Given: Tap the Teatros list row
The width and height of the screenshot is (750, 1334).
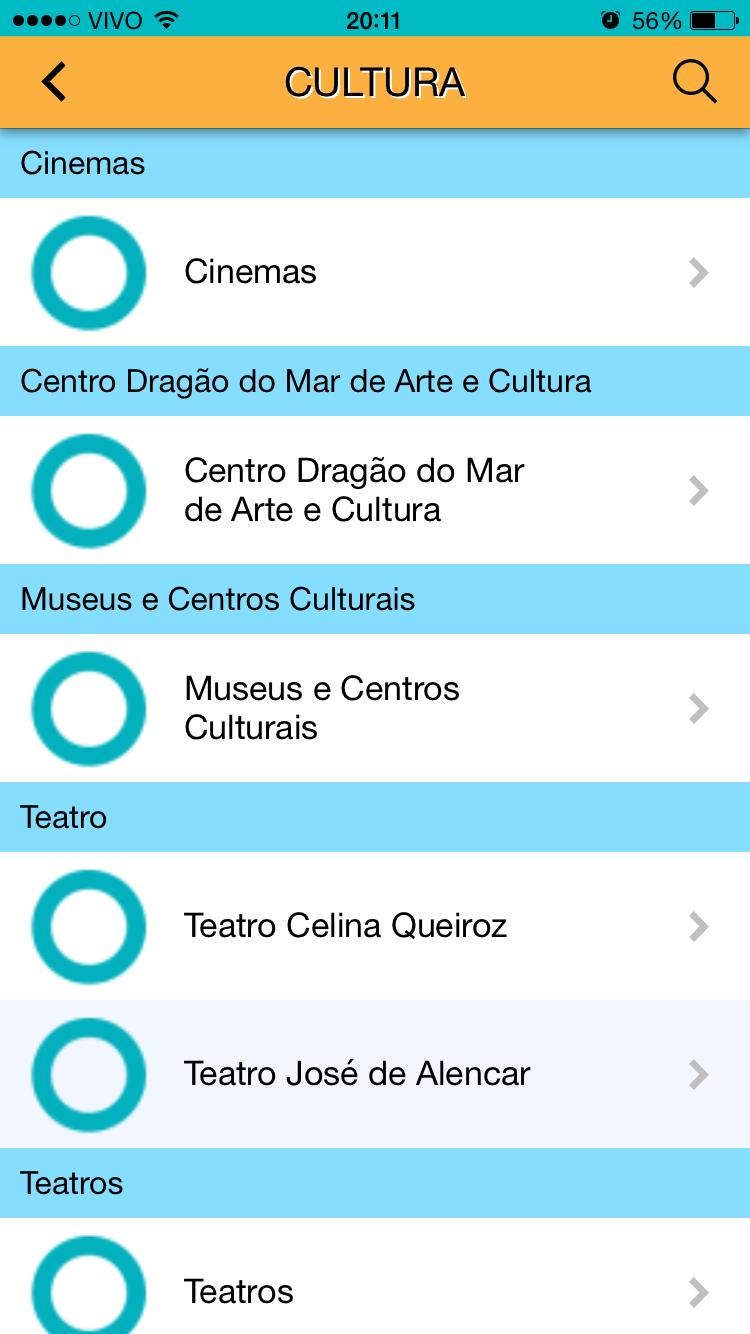Looking at the screenshot, I should coord(375,1276).
